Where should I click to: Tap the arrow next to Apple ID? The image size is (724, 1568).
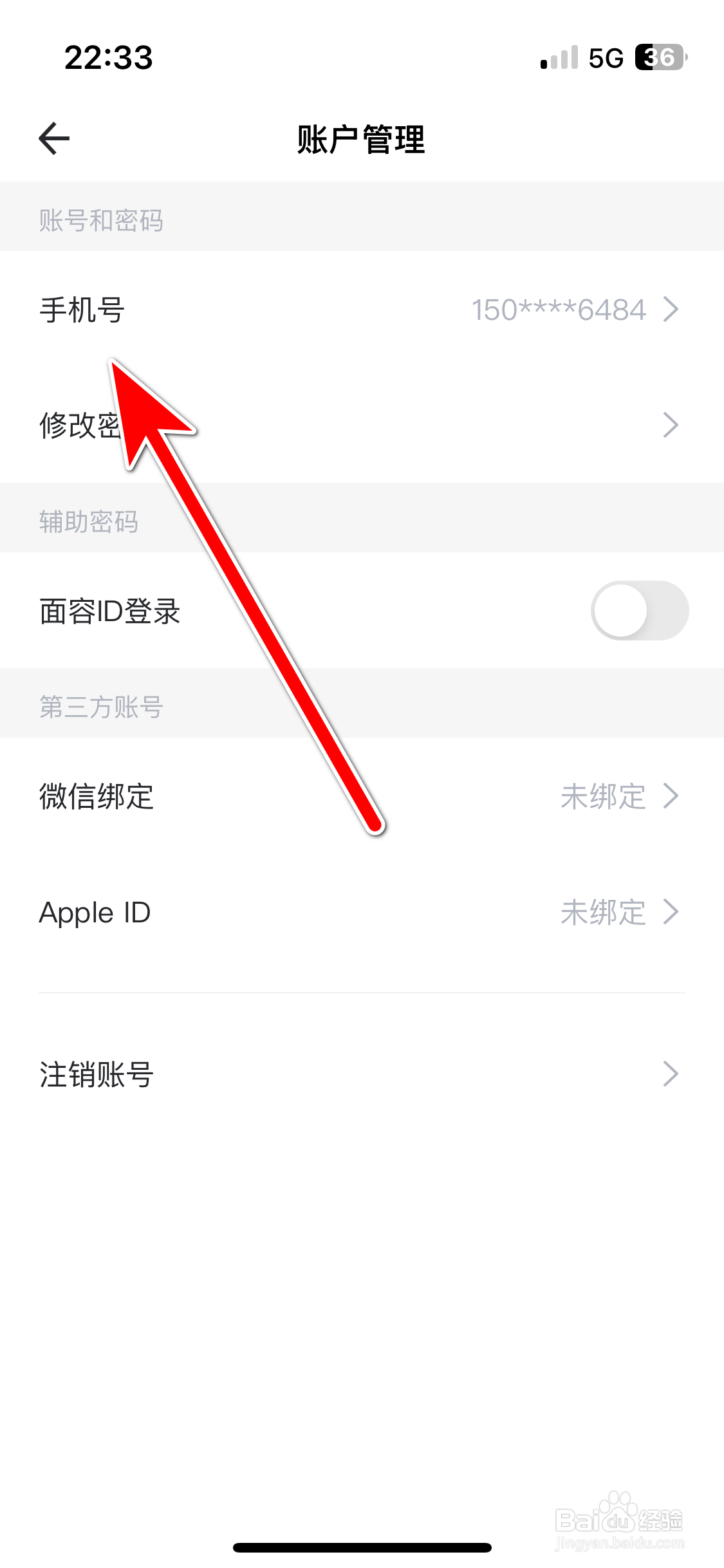pos(671,911)
